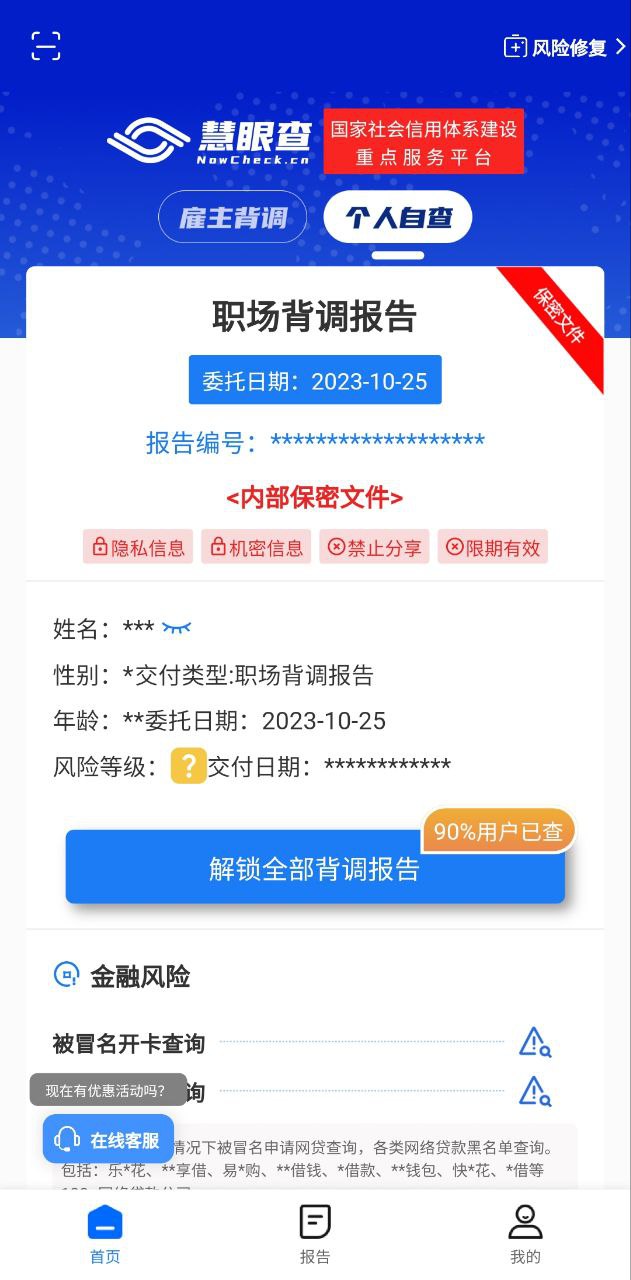The image size is (631, 1280).
Task: Open 被冒名开卡查询 search icon
Action: (x=535, y=1042)
